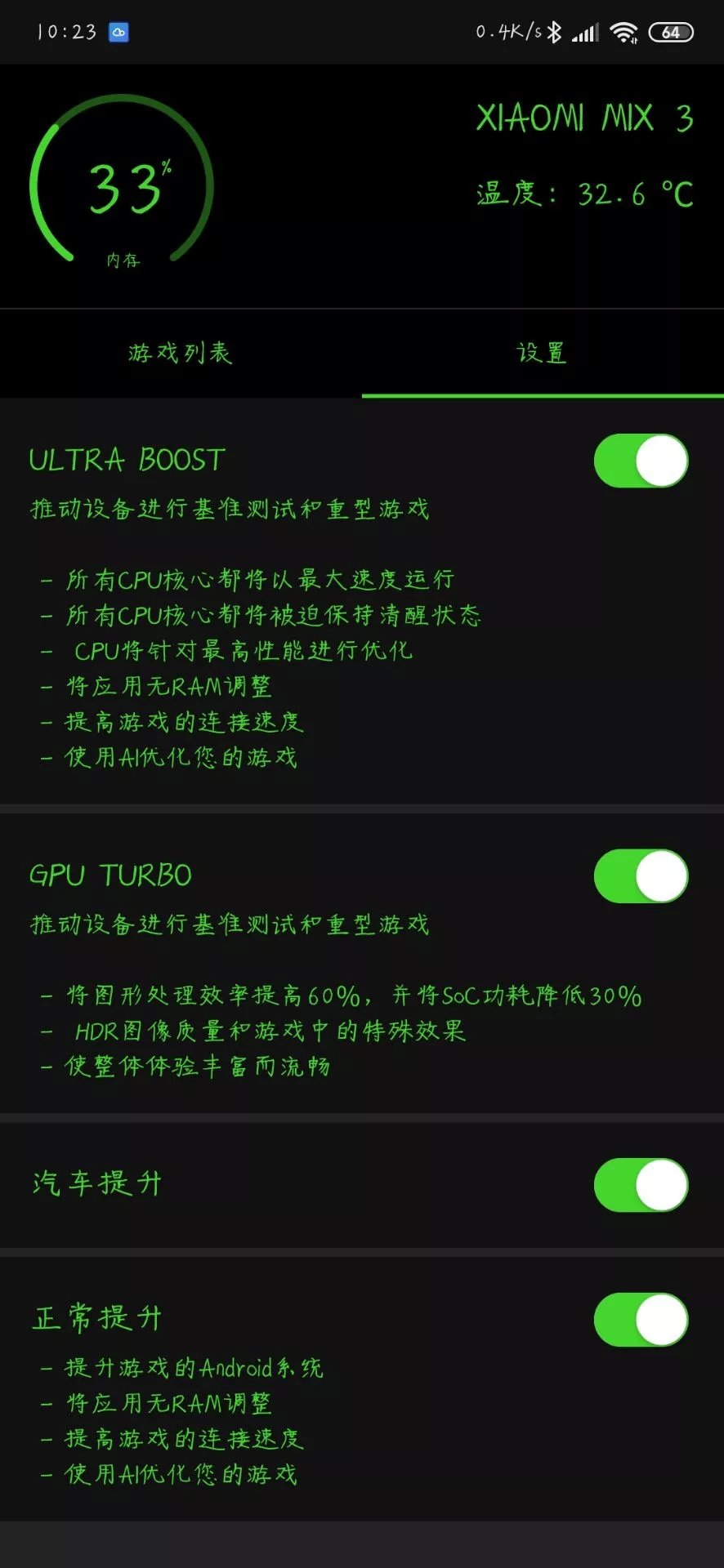The width and height of the screenshot is (724, 1568).
Task: Toggle off the 汽车提升 switch
Action: tap(641, 1185)
